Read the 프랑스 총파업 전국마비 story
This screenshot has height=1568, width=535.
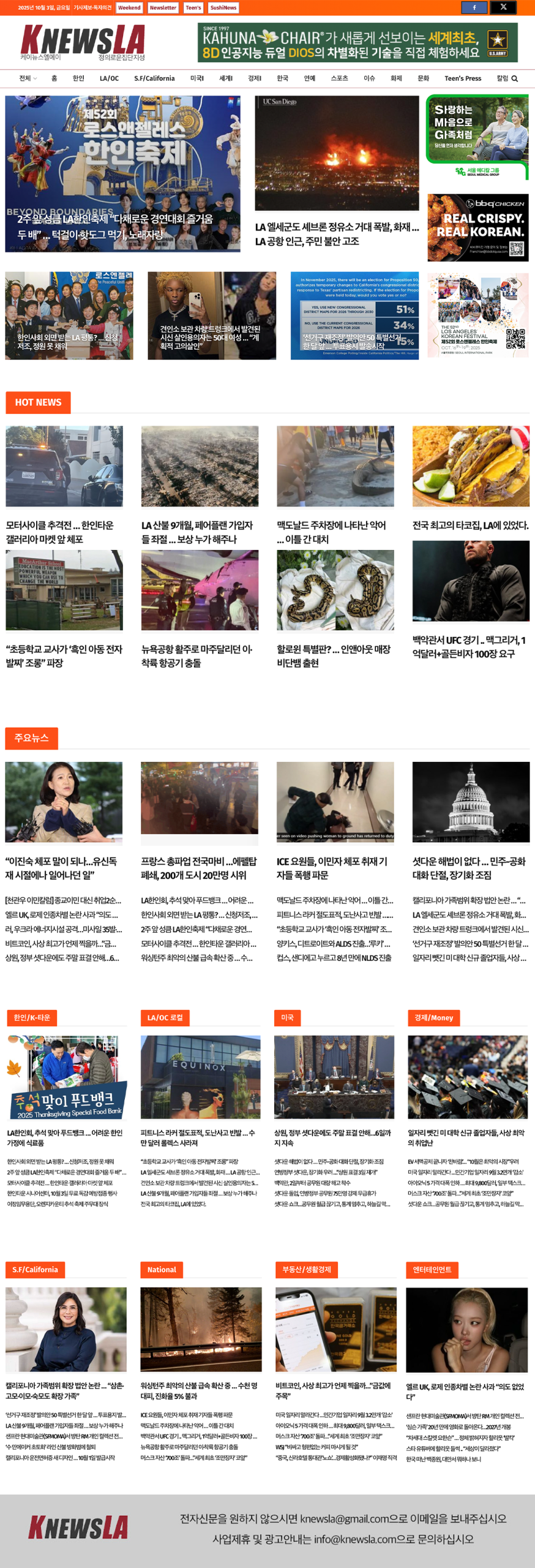[199, 868]
